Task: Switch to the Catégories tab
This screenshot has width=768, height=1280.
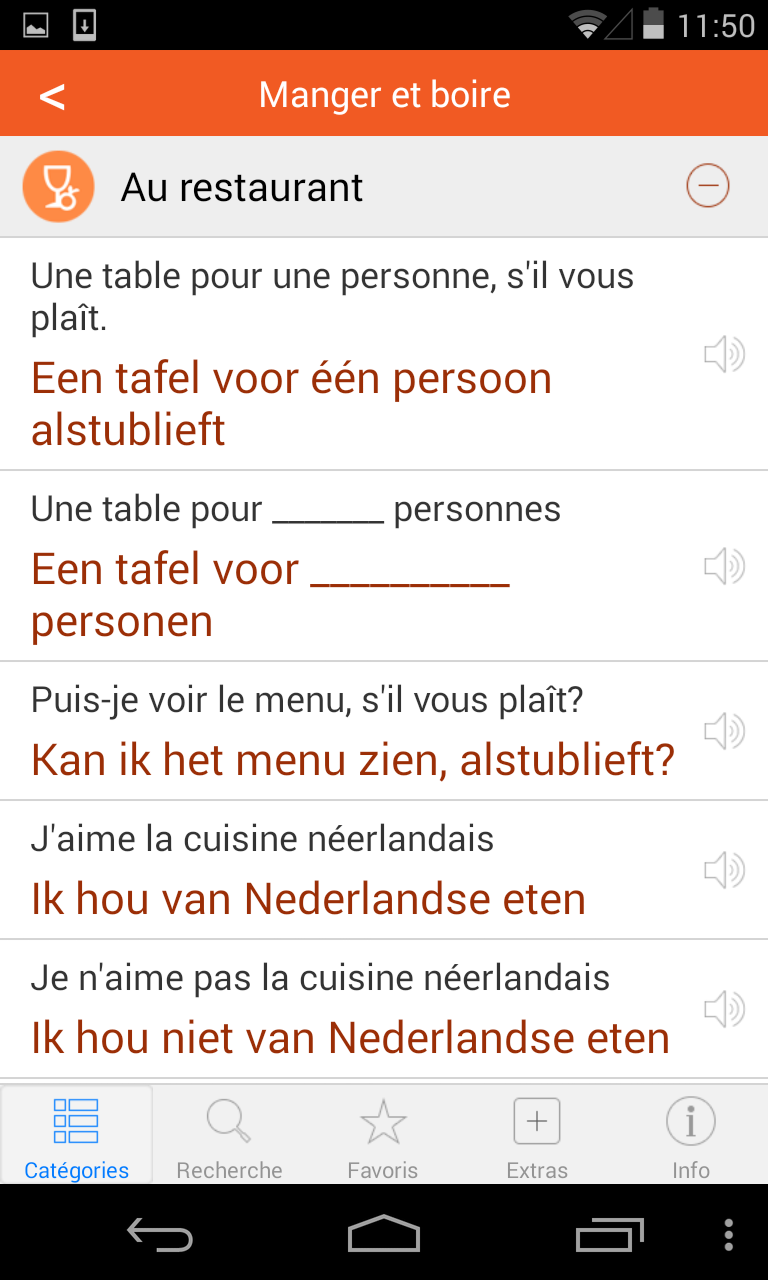Action: (x=77, y=1136)
